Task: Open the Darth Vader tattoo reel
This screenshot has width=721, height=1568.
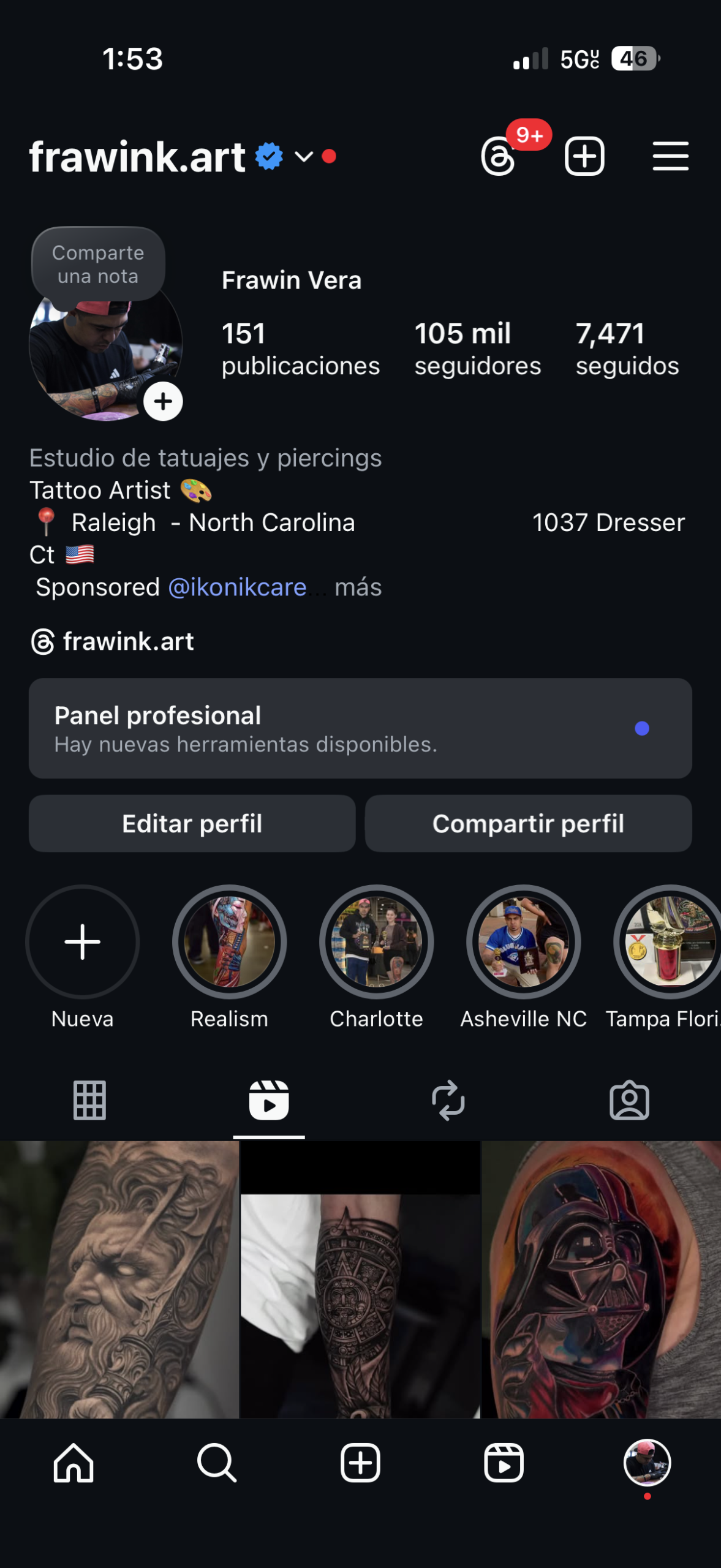Action: (x=602, y=1279)
